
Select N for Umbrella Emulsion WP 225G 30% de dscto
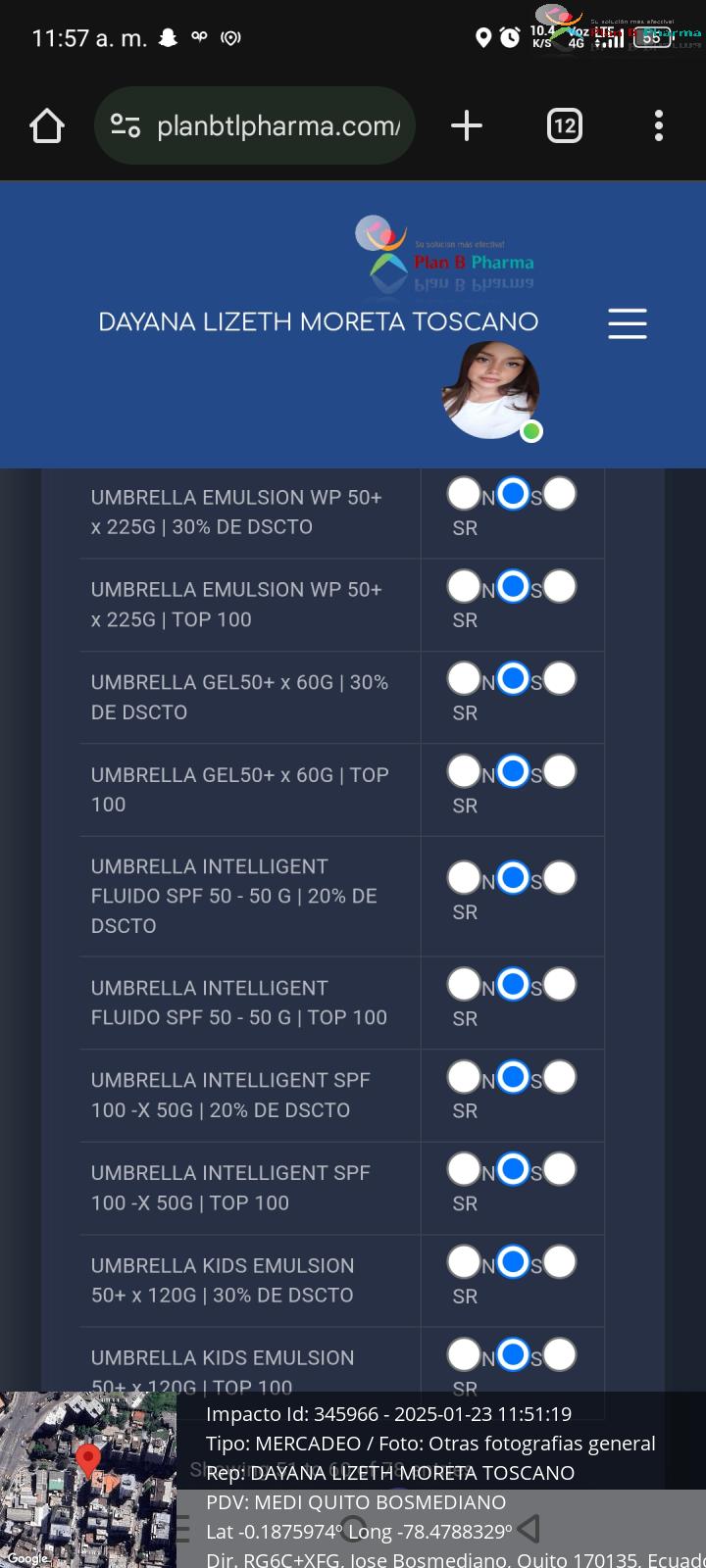[x=464, y=494]
